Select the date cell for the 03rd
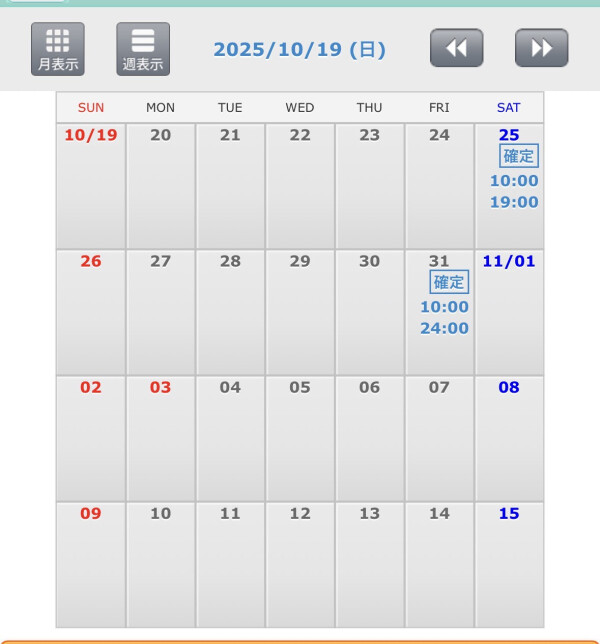600x644 pixels. click(x=161, y=438)
